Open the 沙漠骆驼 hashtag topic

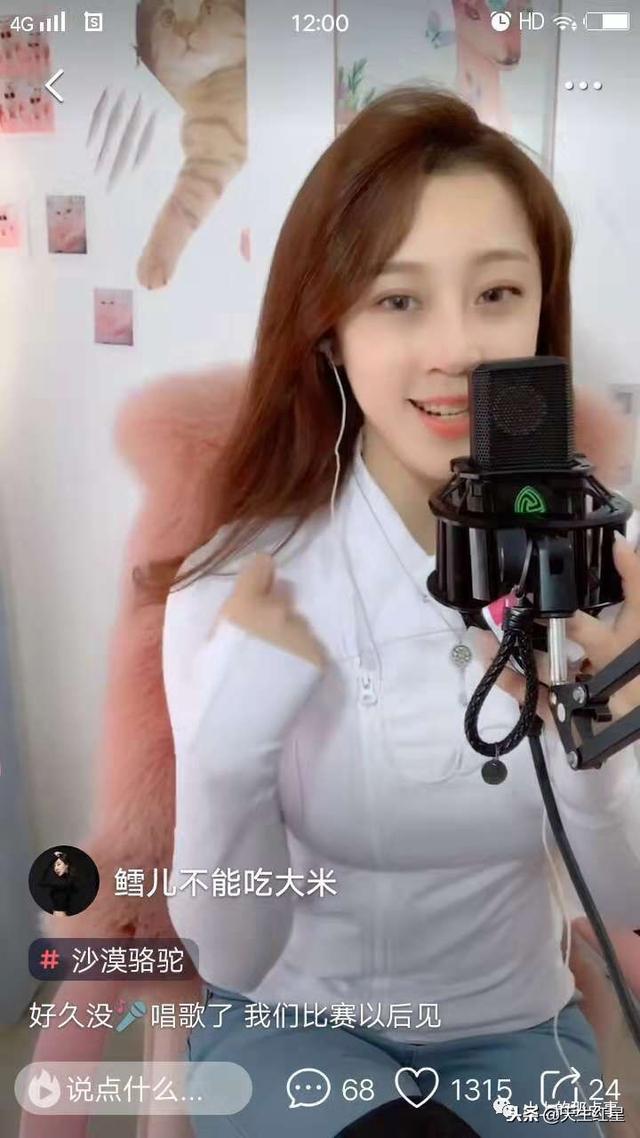tap(112, 961)
